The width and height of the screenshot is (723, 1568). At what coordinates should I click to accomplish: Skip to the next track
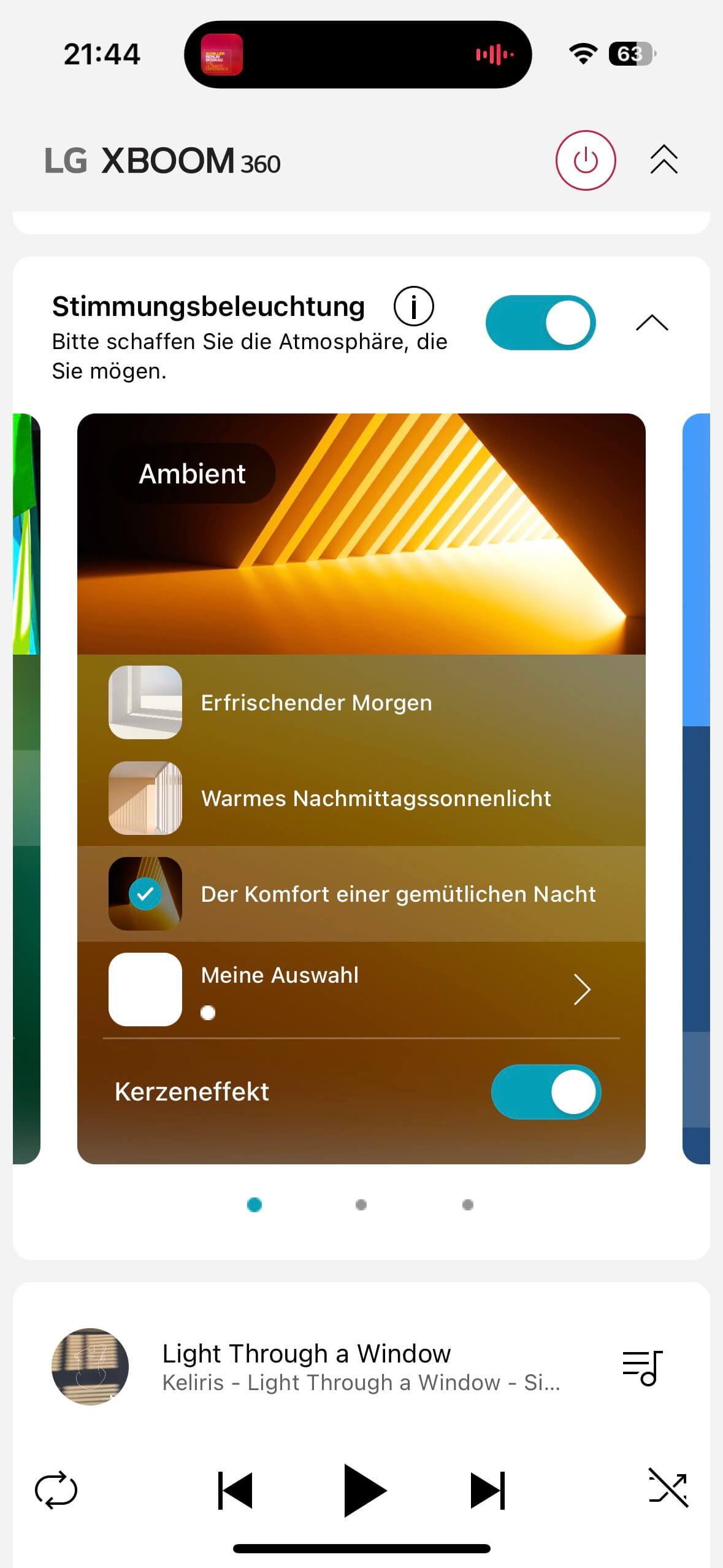coord(488,1490)
